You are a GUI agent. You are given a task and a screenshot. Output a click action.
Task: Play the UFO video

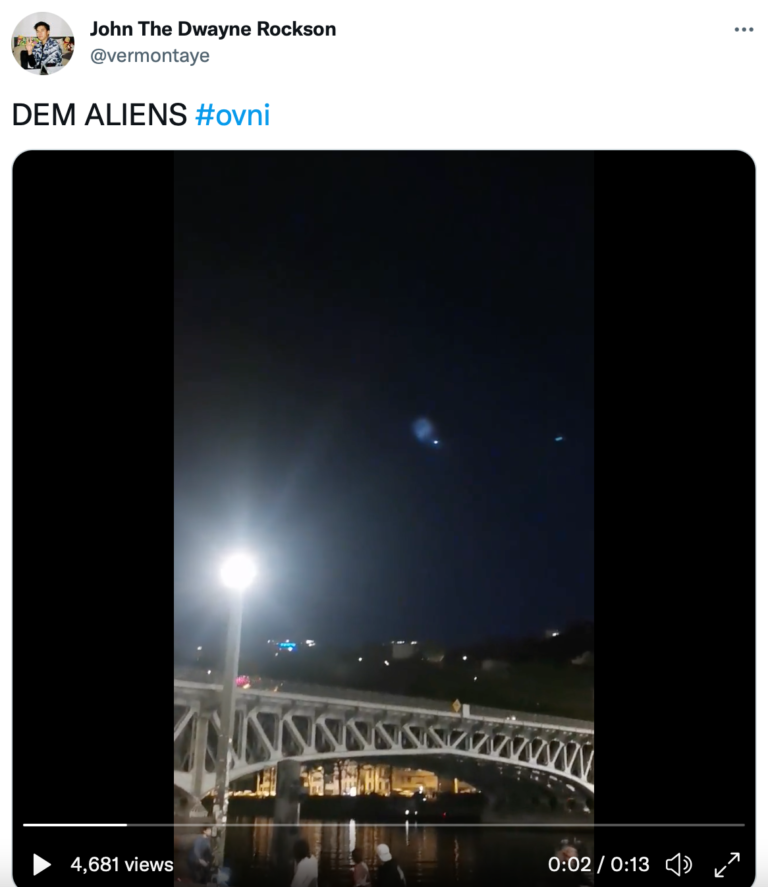(41, 864)
